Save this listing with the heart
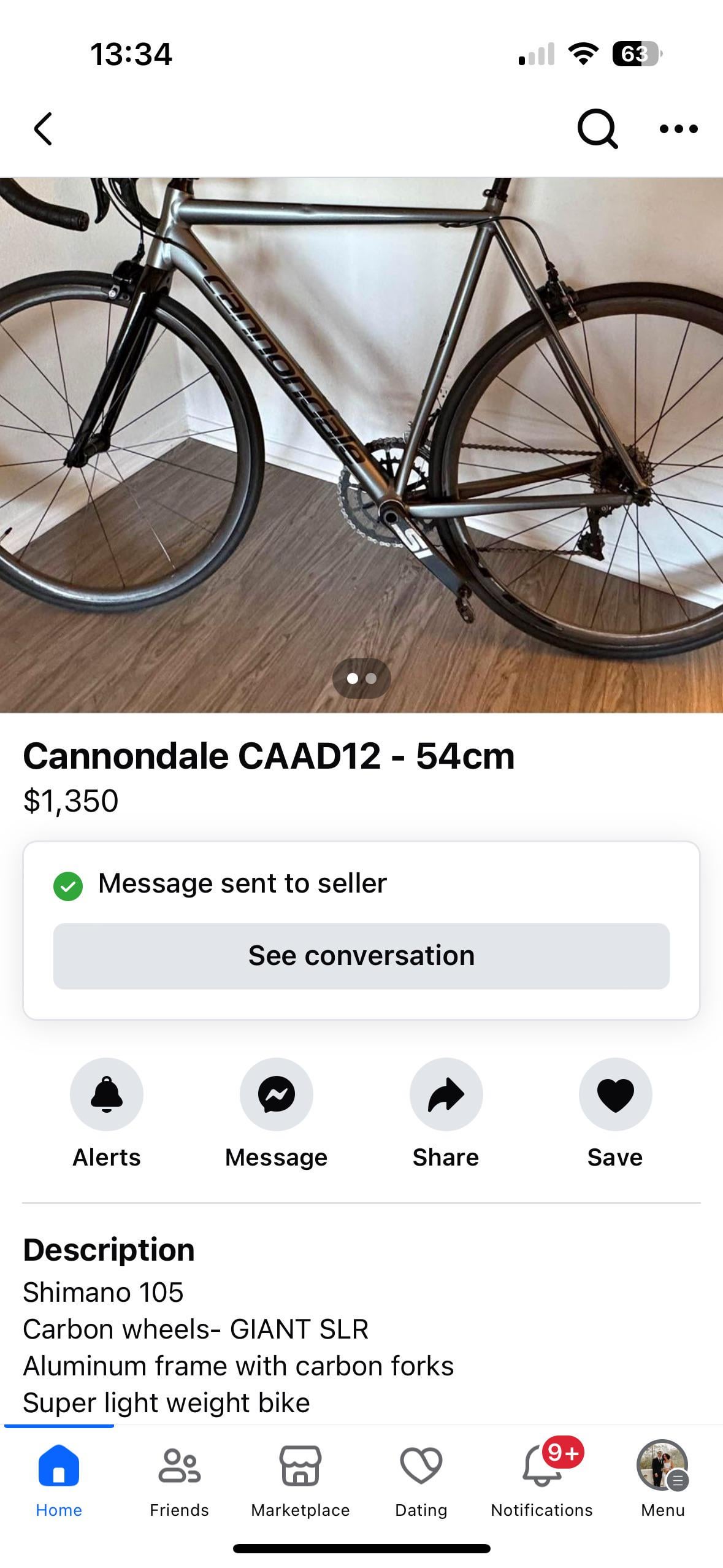 pyautogui.click(x=615, y=1094)
